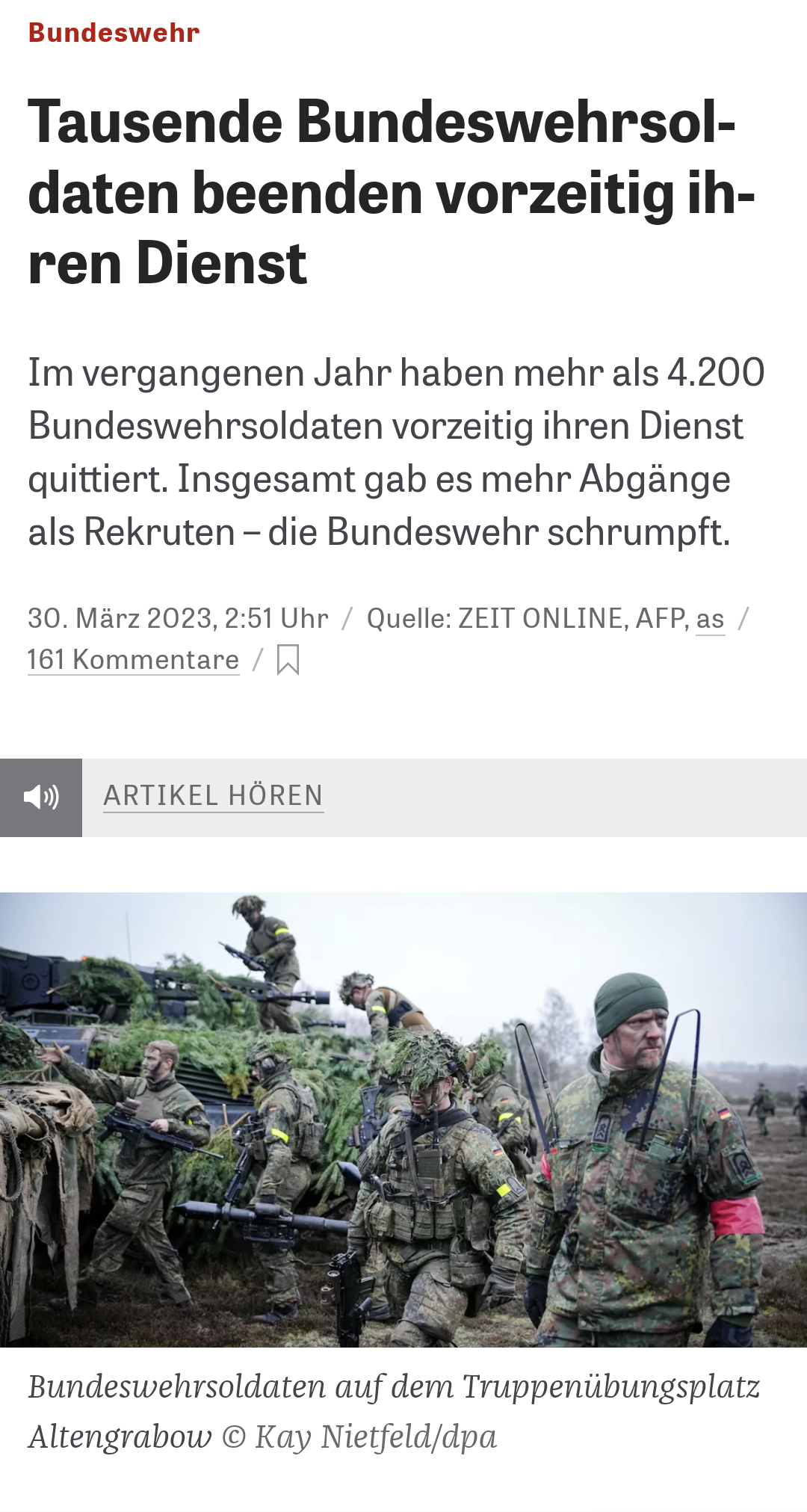
Task: Open the 161 Kommentare link
Action: pos(133,660)
